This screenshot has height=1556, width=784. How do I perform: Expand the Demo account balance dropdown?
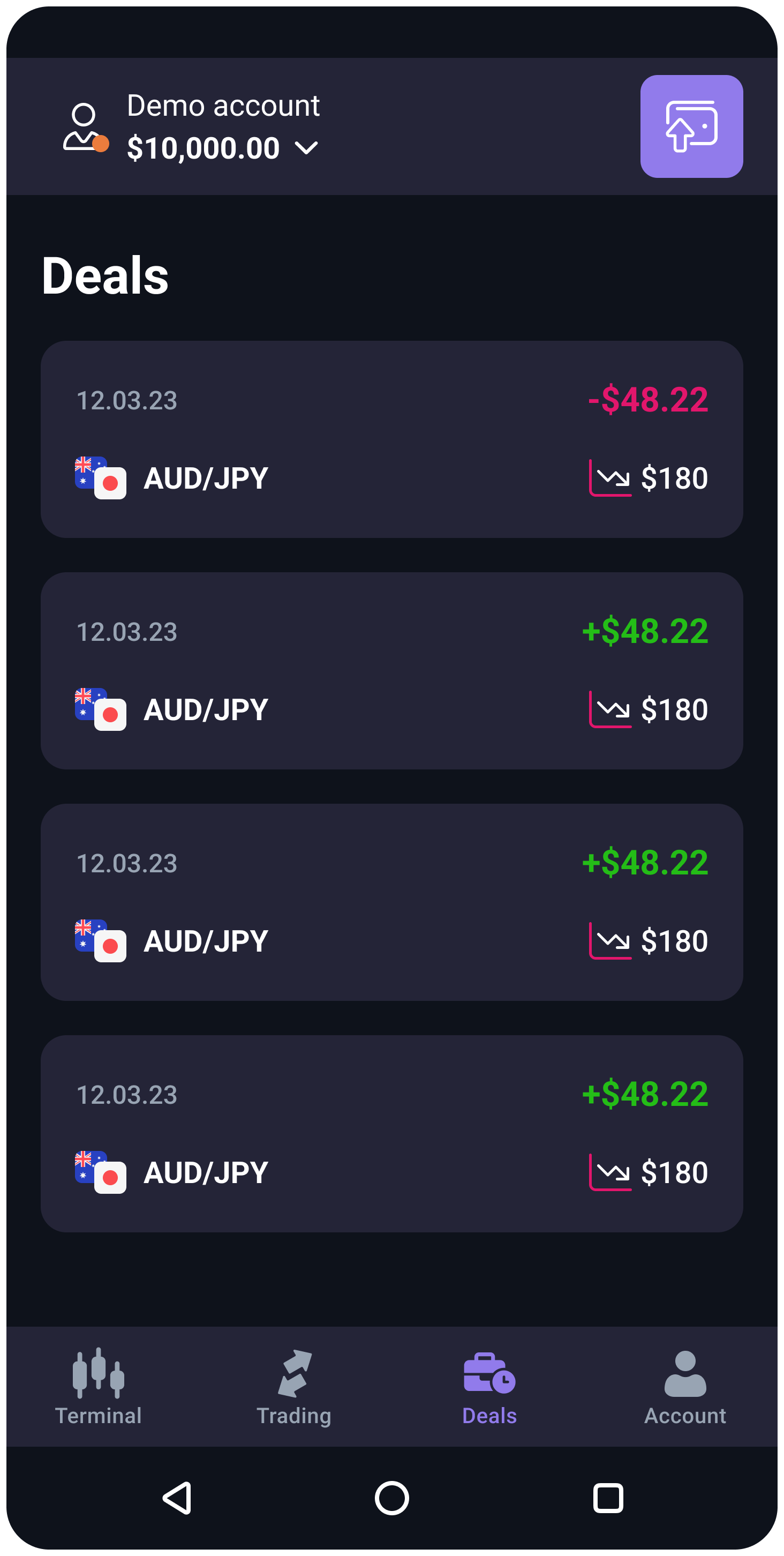coord(307,148)
